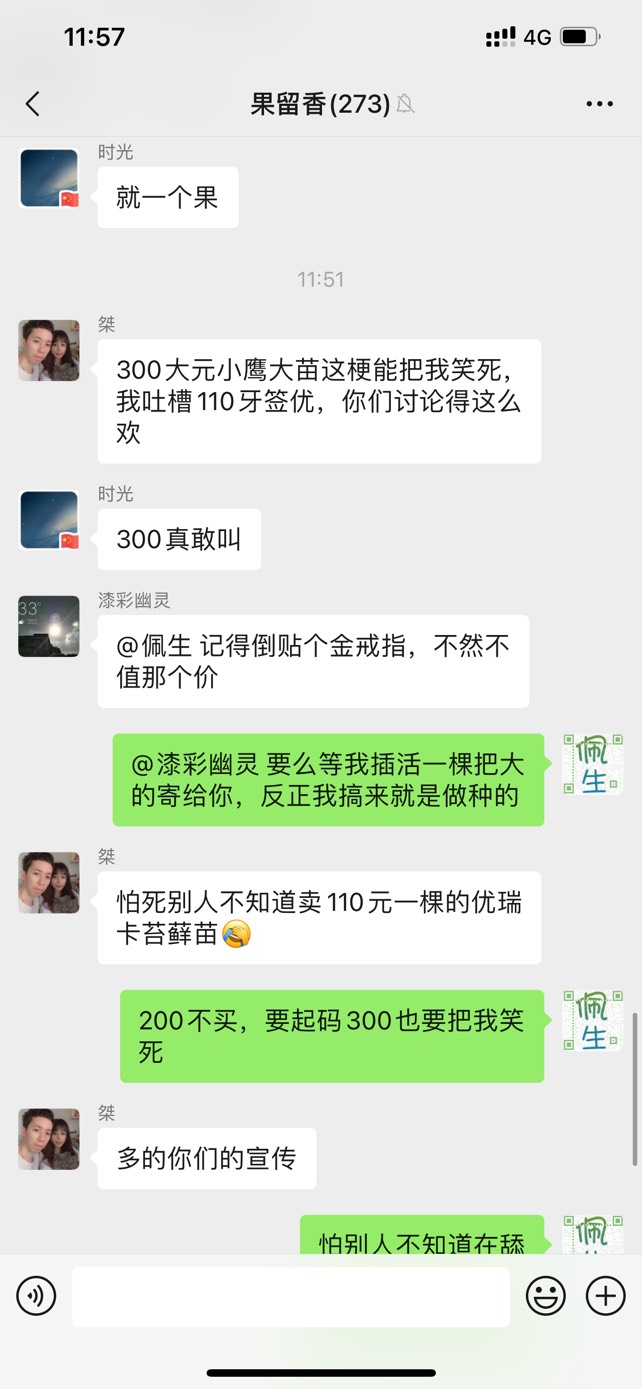Viewport: 642px width, 1389px height.
Task: Switch to voice message input
Action: pyautogui.click(x=36, y=1296)
